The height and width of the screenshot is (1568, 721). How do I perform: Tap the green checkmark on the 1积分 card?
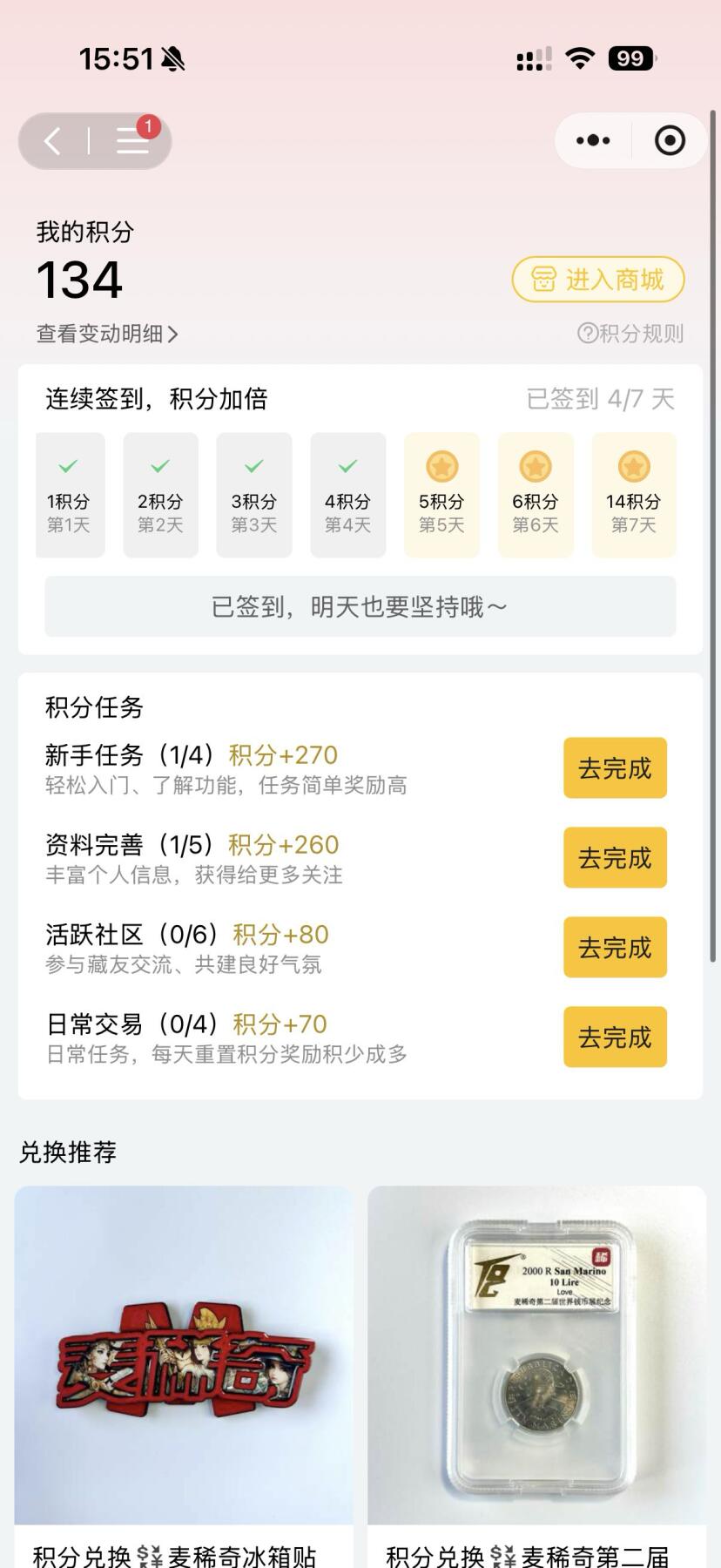(69, 466)
